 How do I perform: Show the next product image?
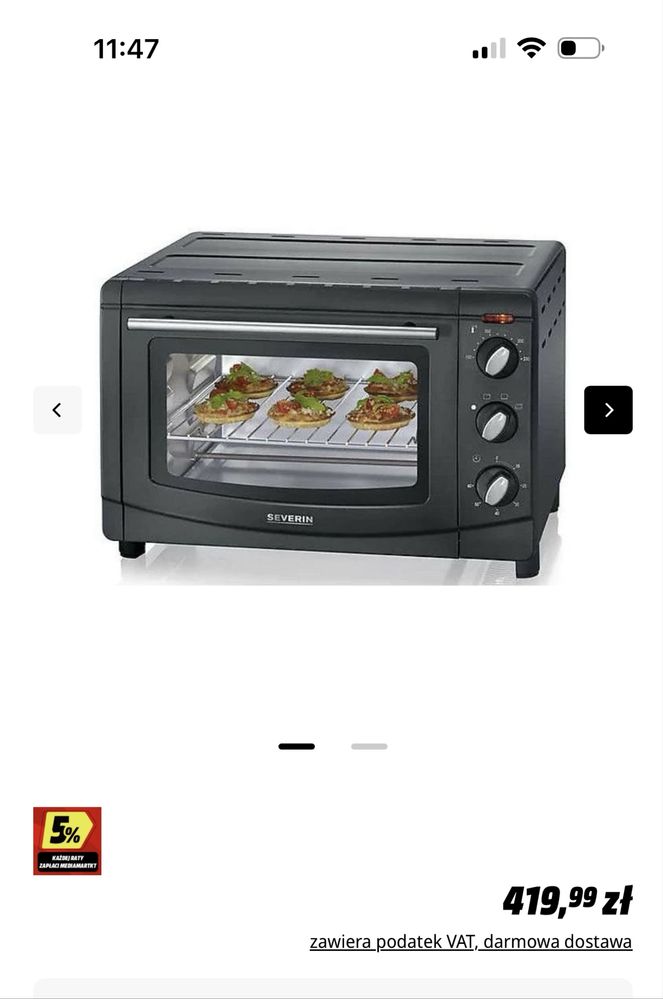[608, 410]
